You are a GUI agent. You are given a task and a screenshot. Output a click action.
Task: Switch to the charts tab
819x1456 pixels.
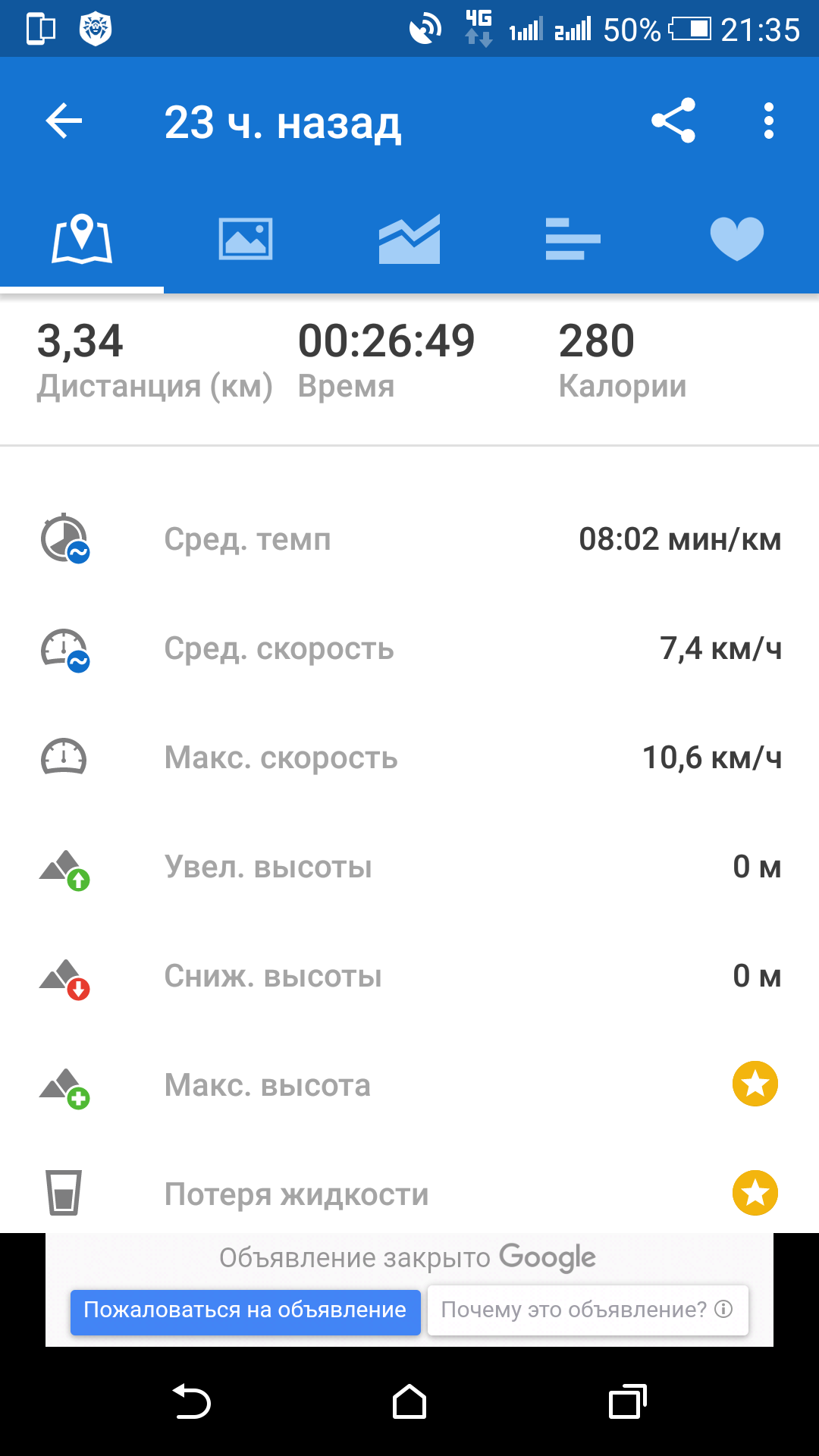409,239
